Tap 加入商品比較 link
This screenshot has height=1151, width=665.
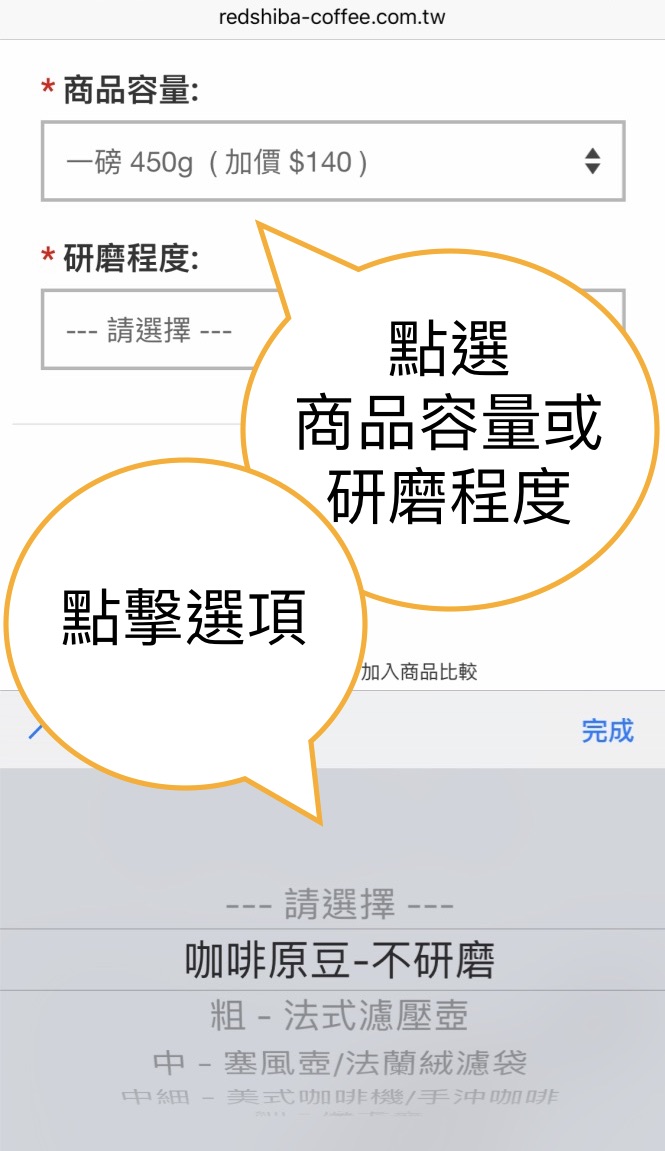[419, 671]
